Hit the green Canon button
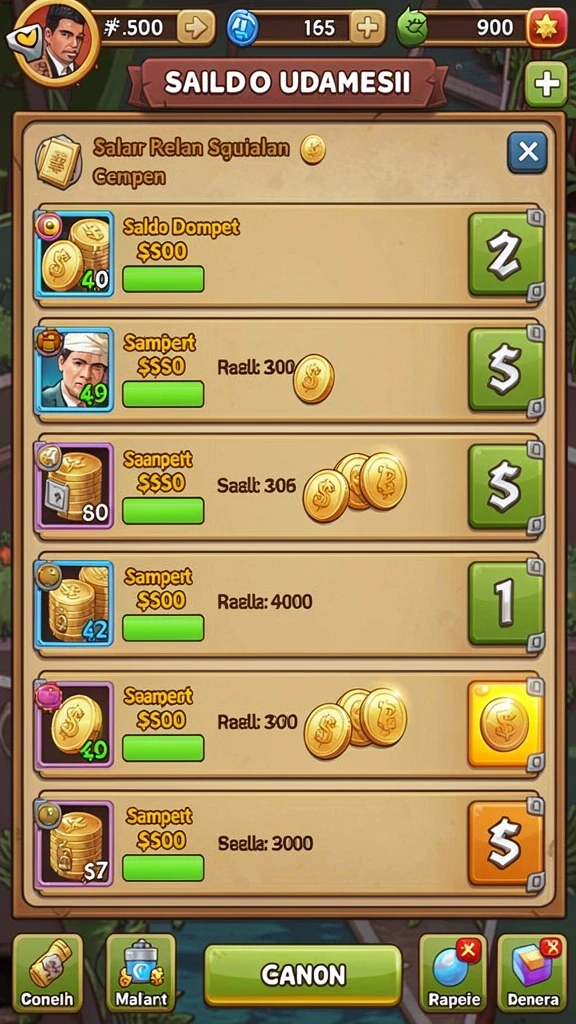Screen dimensions: 576x1024 click(x=302, y=976)
